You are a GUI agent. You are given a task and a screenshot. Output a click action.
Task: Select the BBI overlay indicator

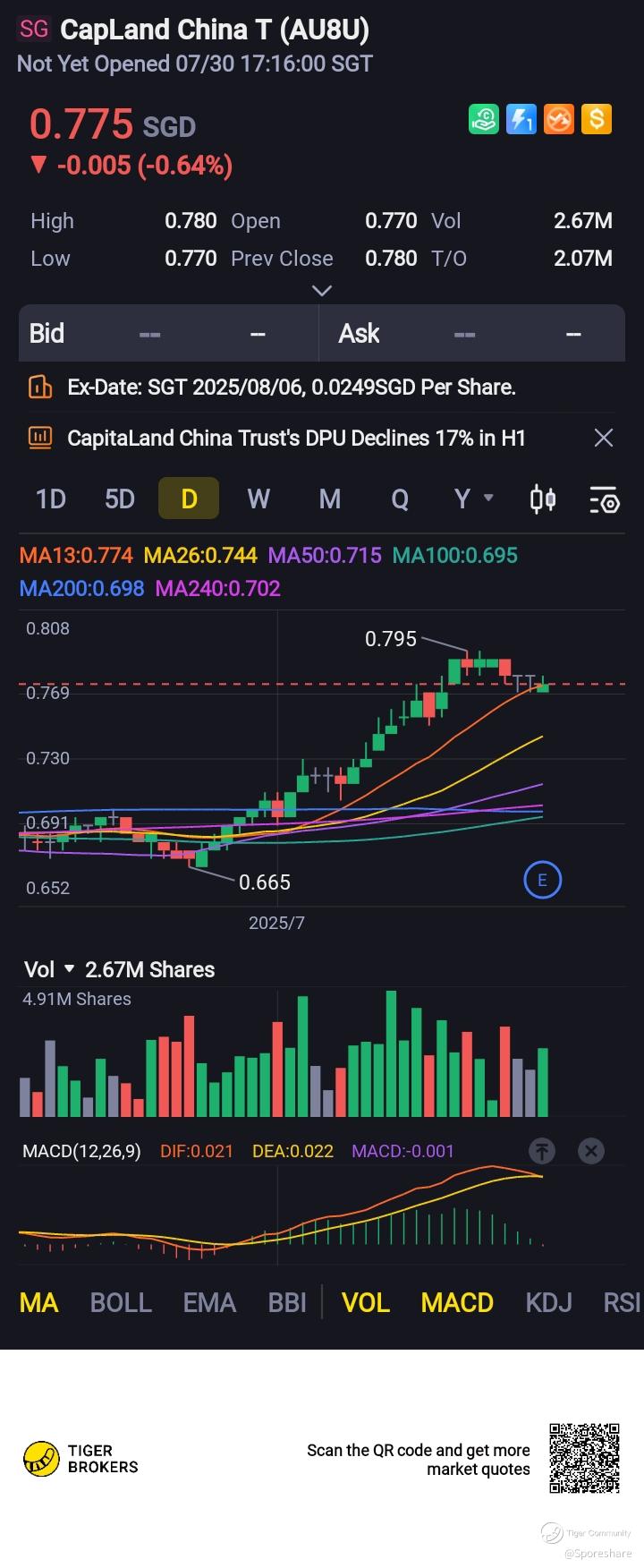point(287,1302)
